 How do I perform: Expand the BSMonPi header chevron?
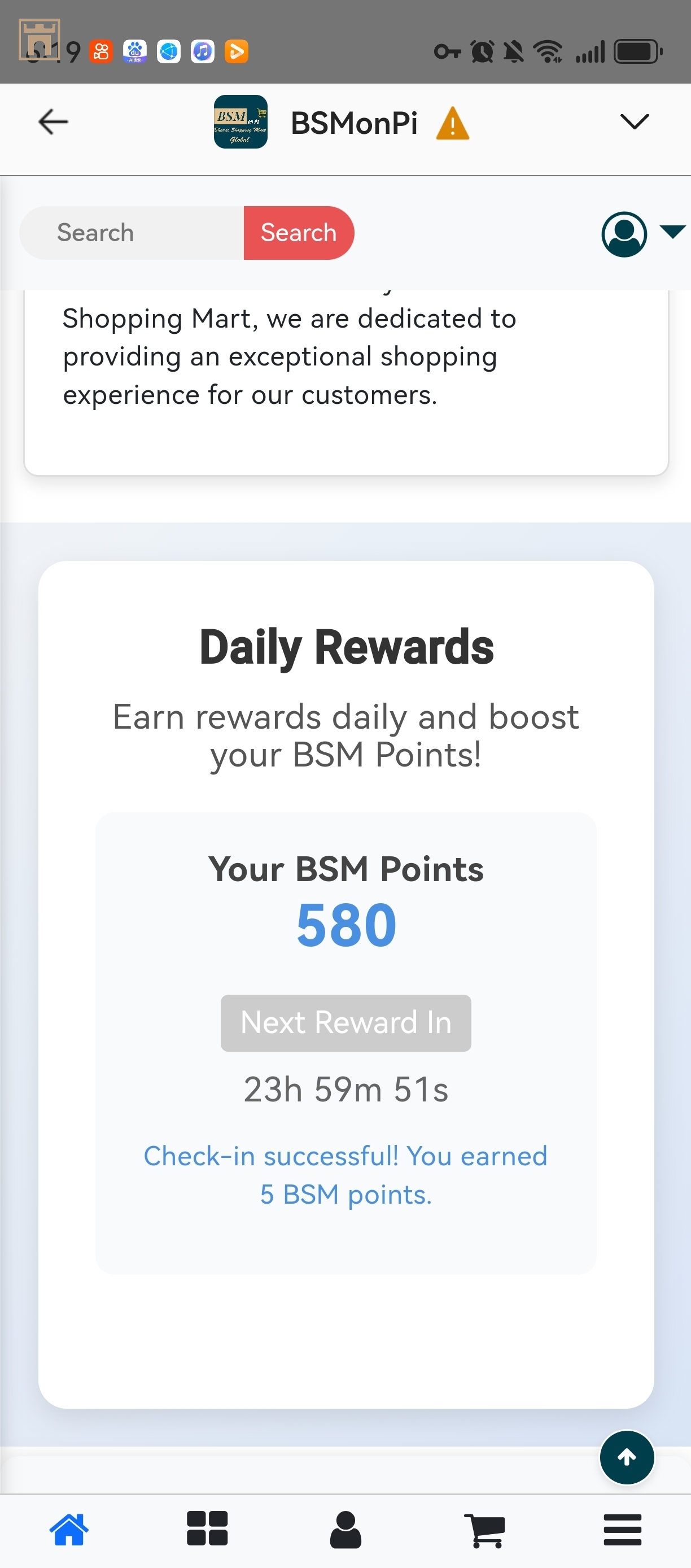pyautogui.click(x=635, y=122)
